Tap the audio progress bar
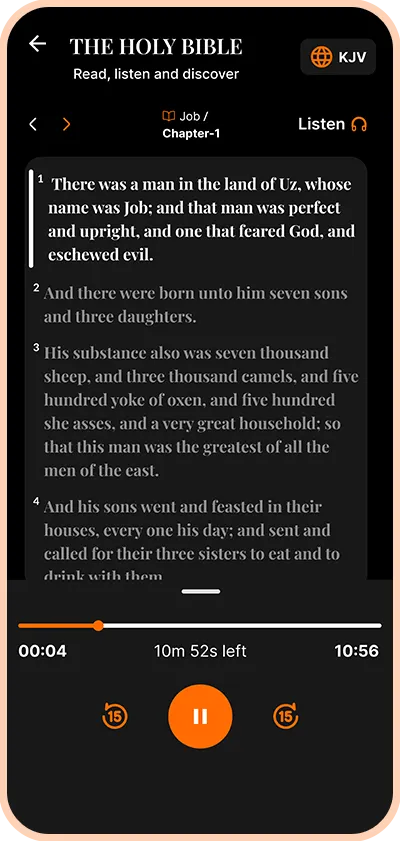The image size is (400, 841). (199, 625)
